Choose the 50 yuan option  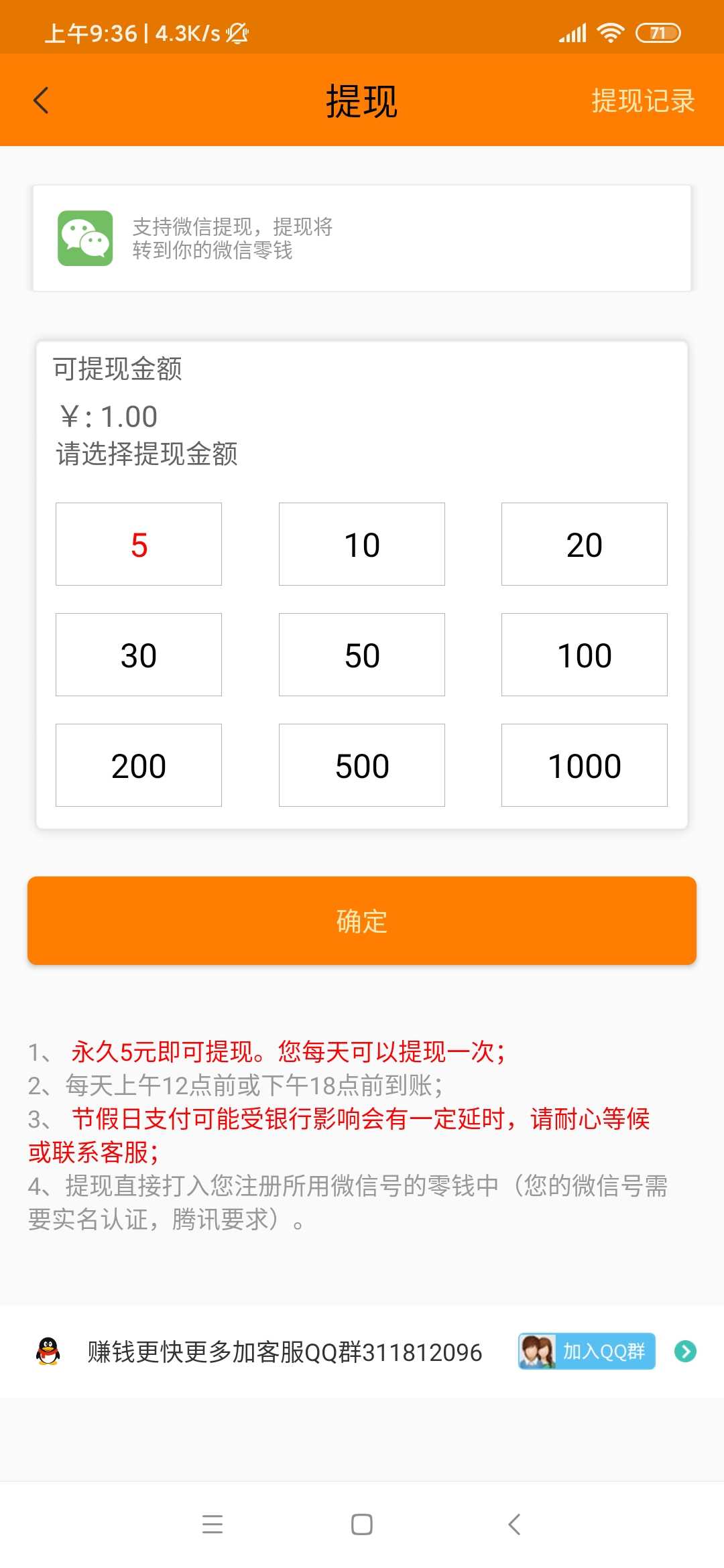point(362,655)
